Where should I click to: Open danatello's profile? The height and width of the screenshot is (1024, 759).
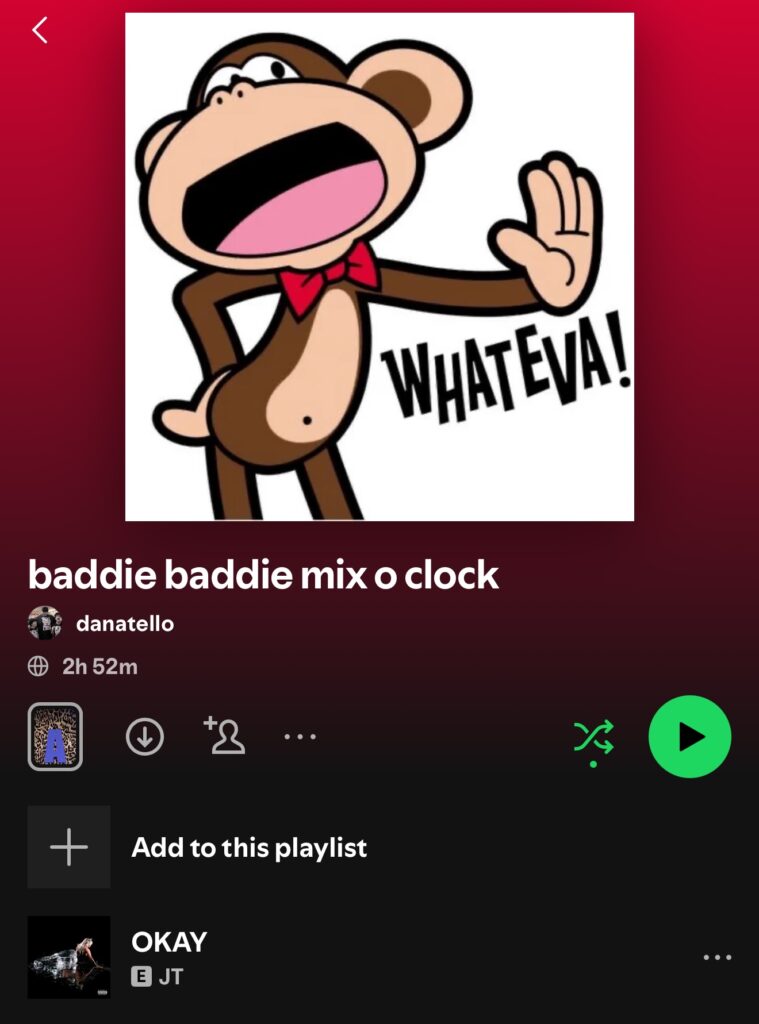pos(124,624)
